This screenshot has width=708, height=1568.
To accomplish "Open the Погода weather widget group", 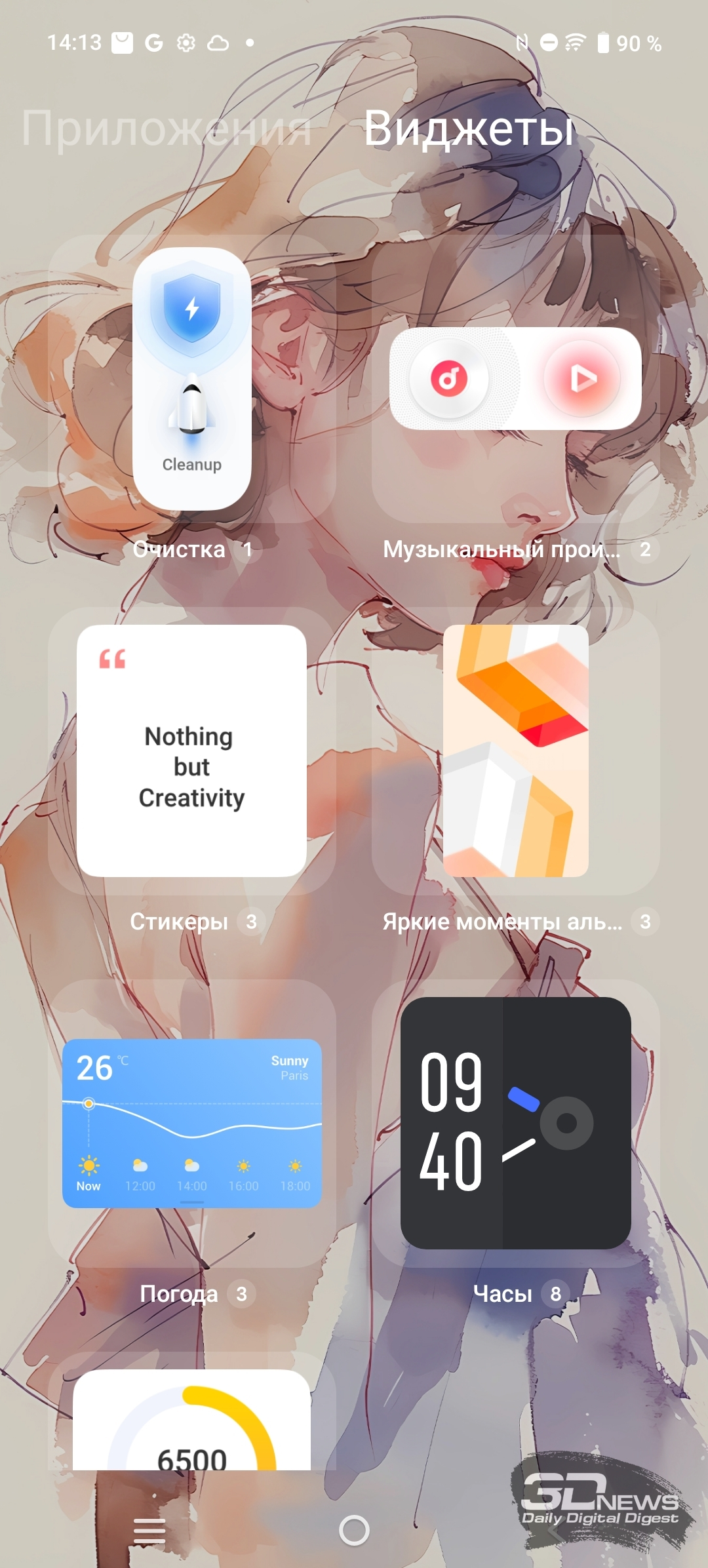I will tap(192, 1124).
